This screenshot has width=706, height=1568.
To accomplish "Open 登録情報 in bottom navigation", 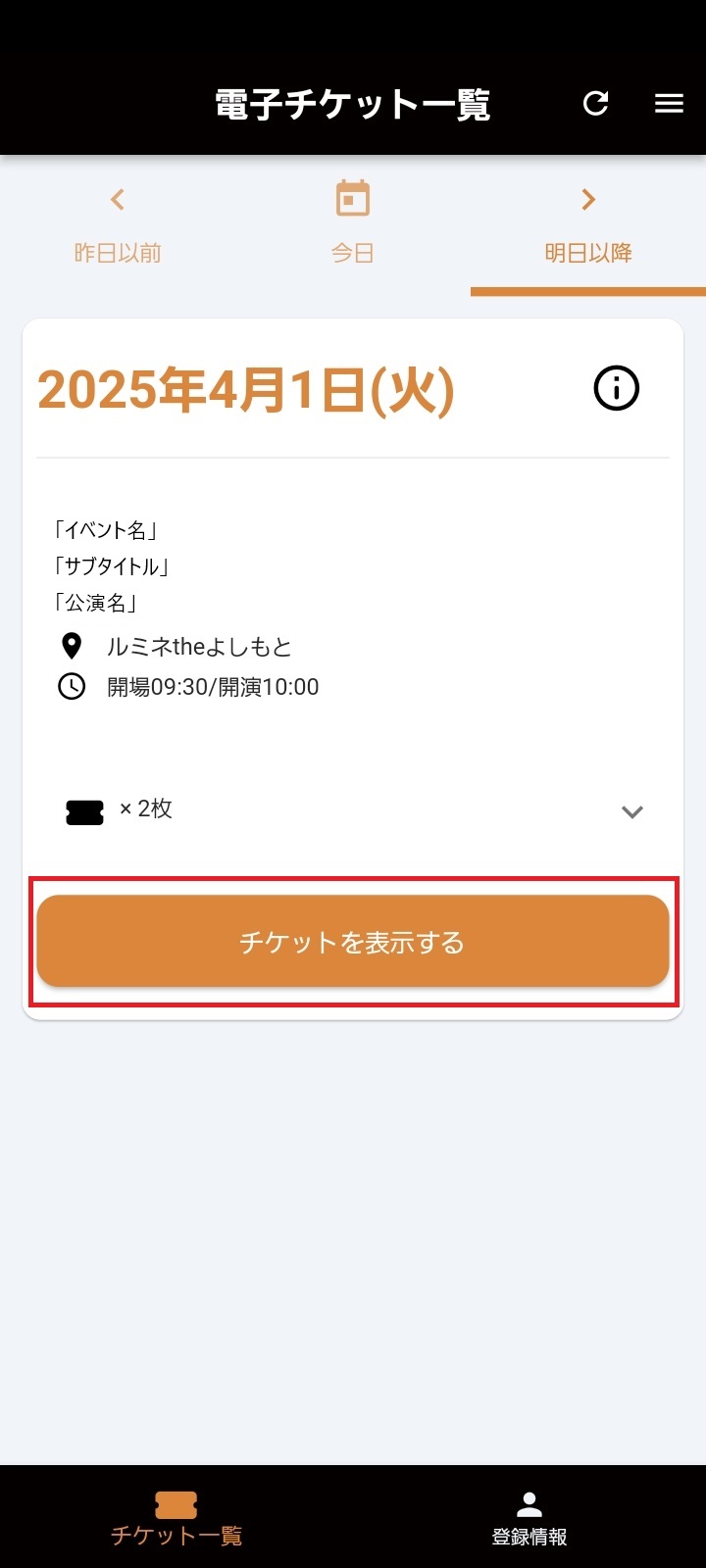I will (529, 1519).
